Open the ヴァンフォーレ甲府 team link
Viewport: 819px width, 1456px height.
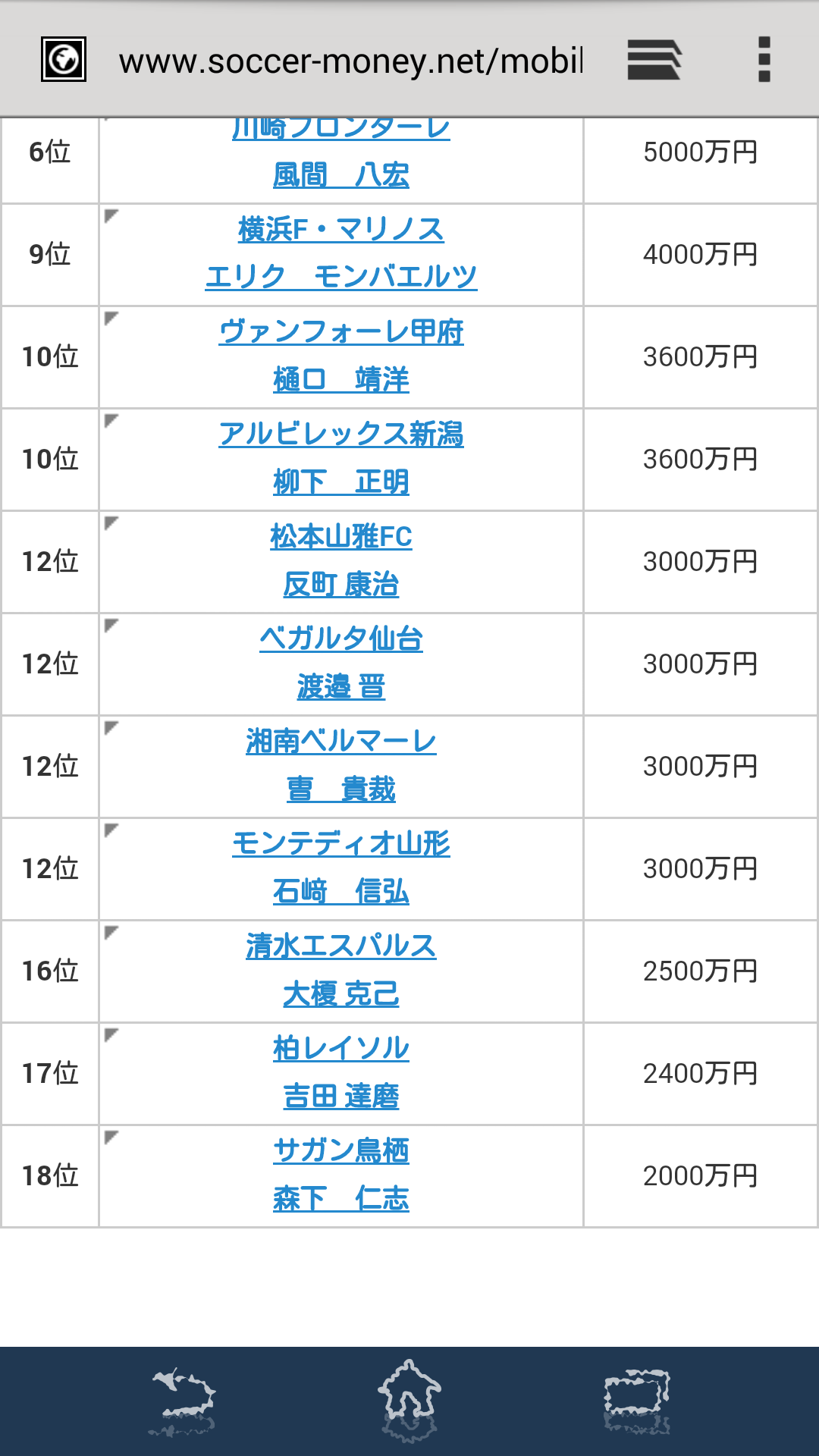point(340,332)
